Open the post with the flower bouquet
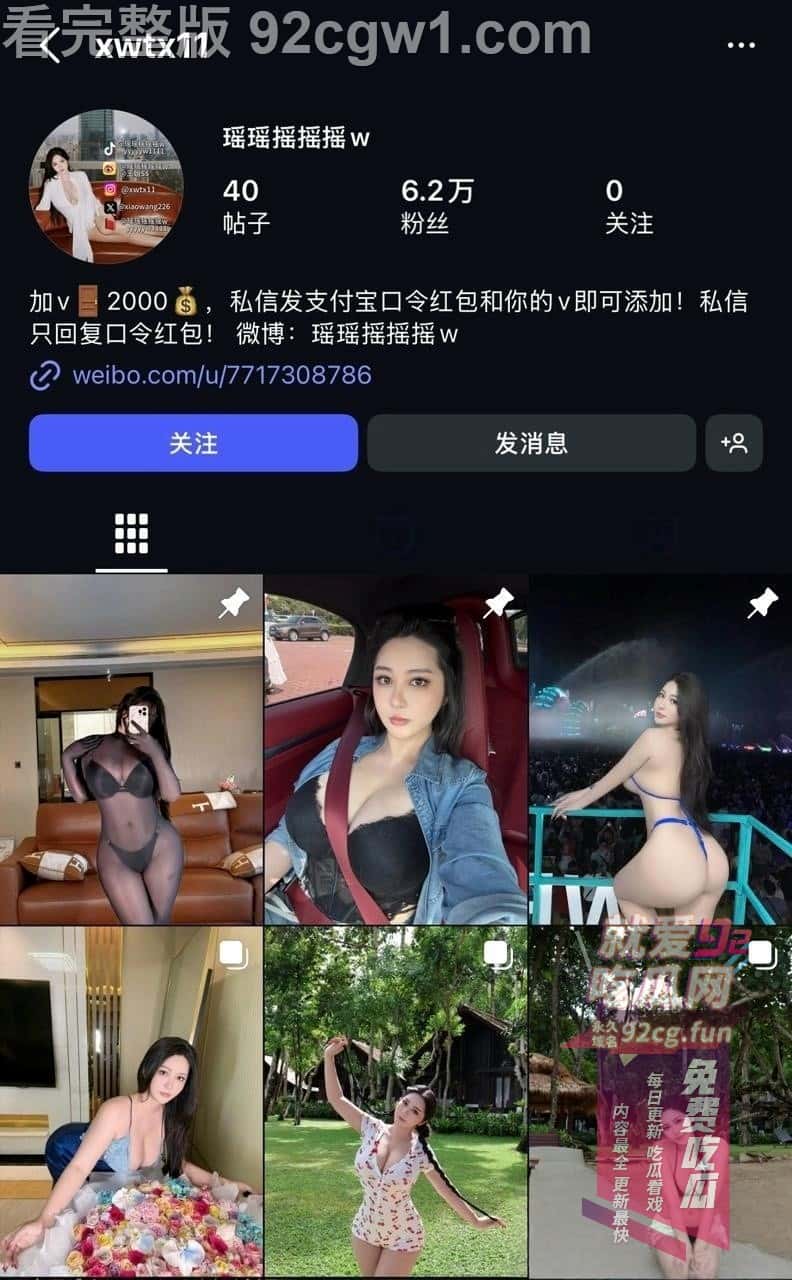 click(x=131, y=1100)
